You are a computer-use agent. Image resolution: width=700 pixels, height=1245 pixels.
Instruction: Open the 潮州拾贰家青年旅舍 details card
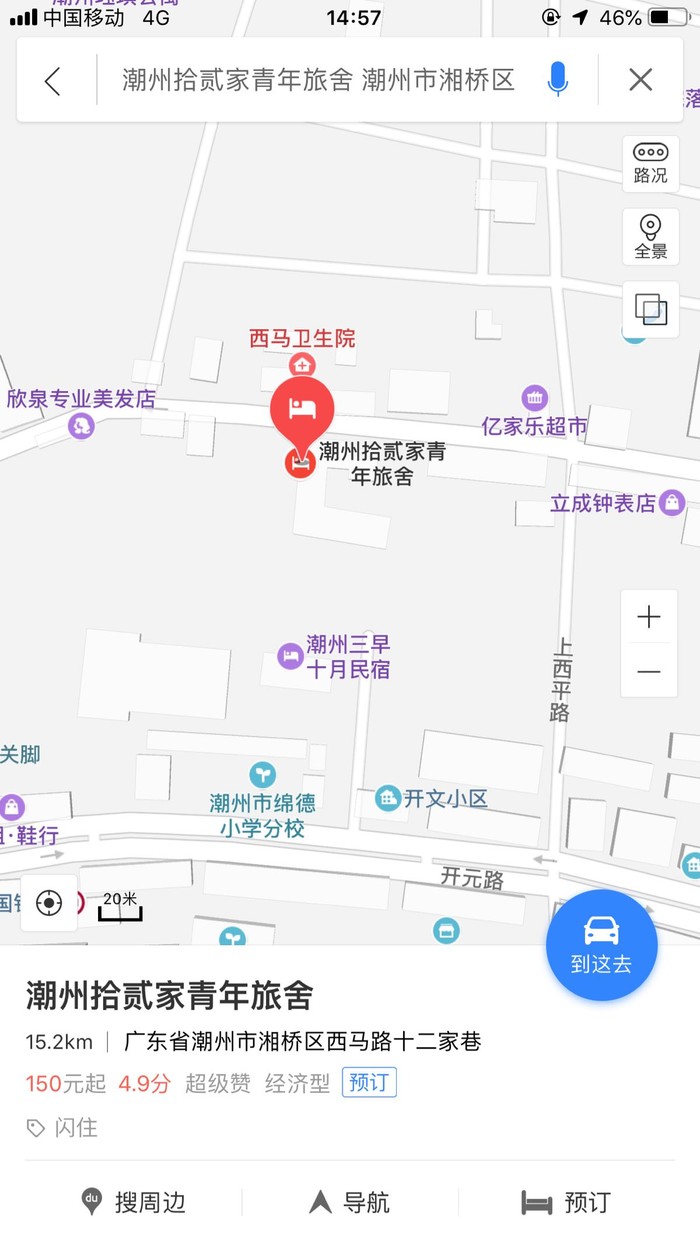click(170, 996)
